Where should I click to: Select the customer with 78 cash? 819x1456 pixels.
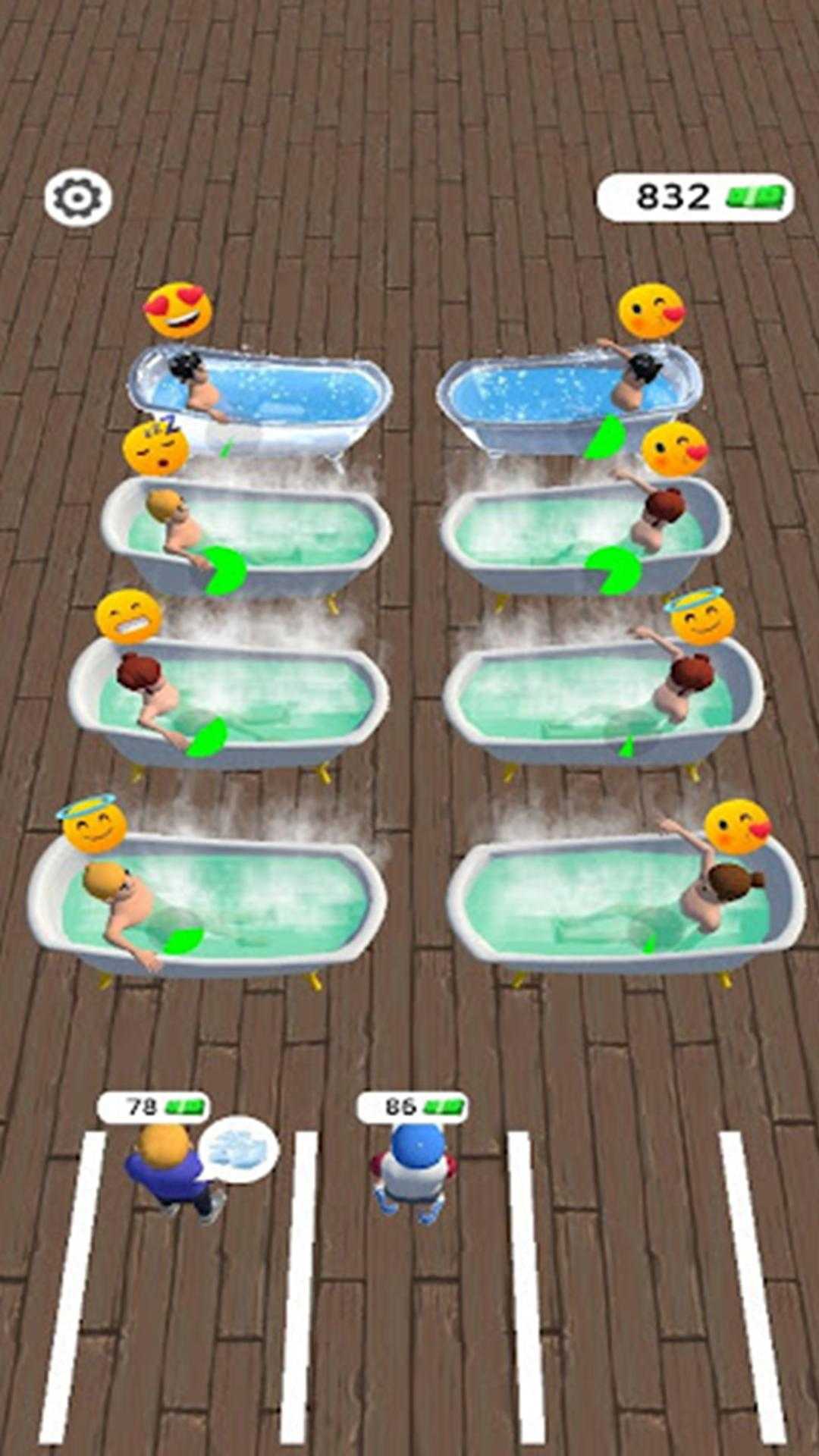[167, 1169]
